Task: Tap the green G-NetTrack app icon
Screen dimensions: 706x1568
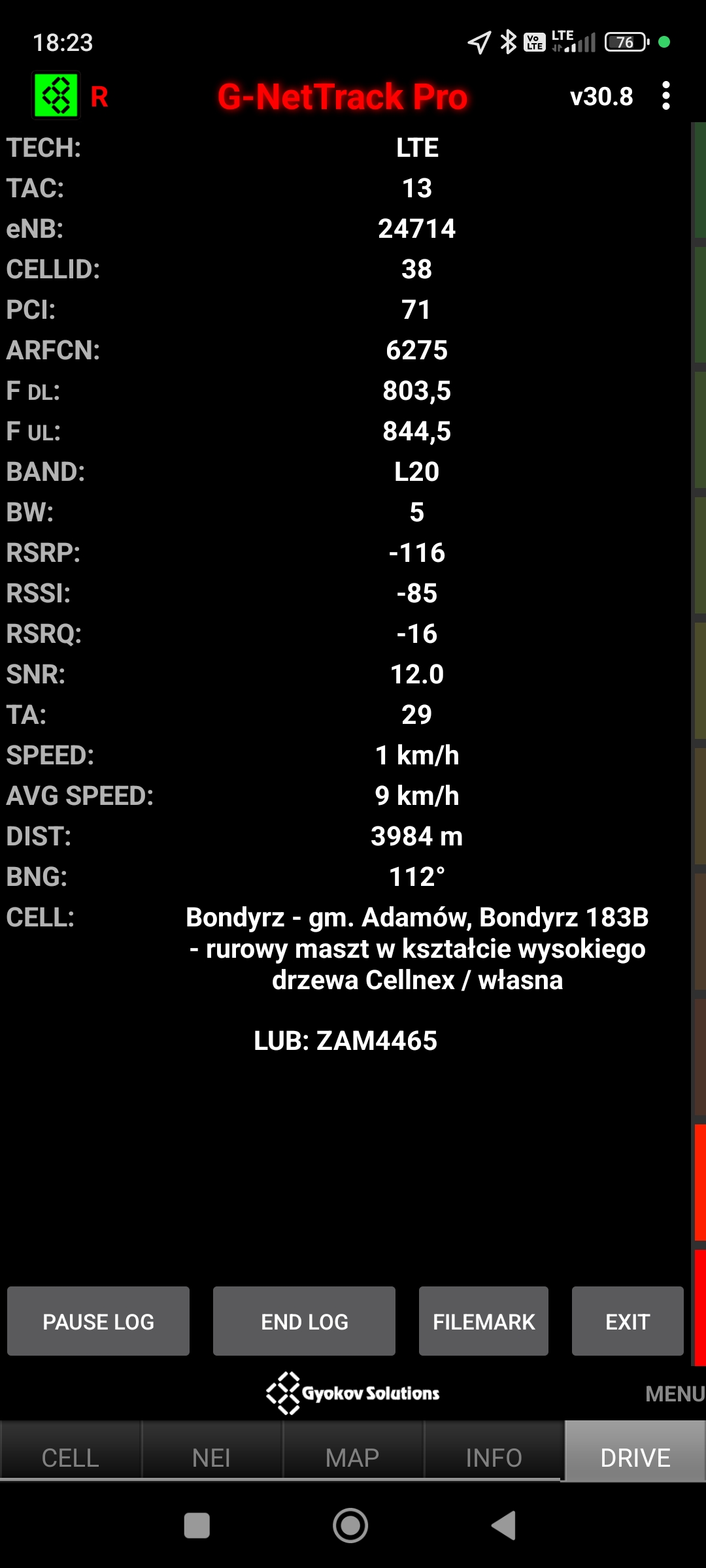Action: pos(56,95)
